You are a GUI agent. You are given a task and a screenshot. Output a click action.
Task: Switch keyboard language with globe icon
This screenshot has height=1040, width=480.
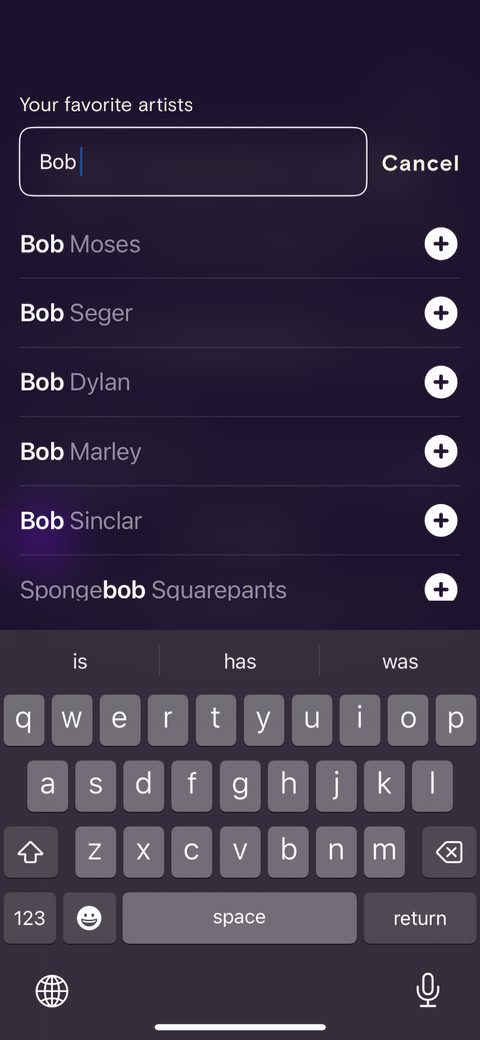[52, 991]
